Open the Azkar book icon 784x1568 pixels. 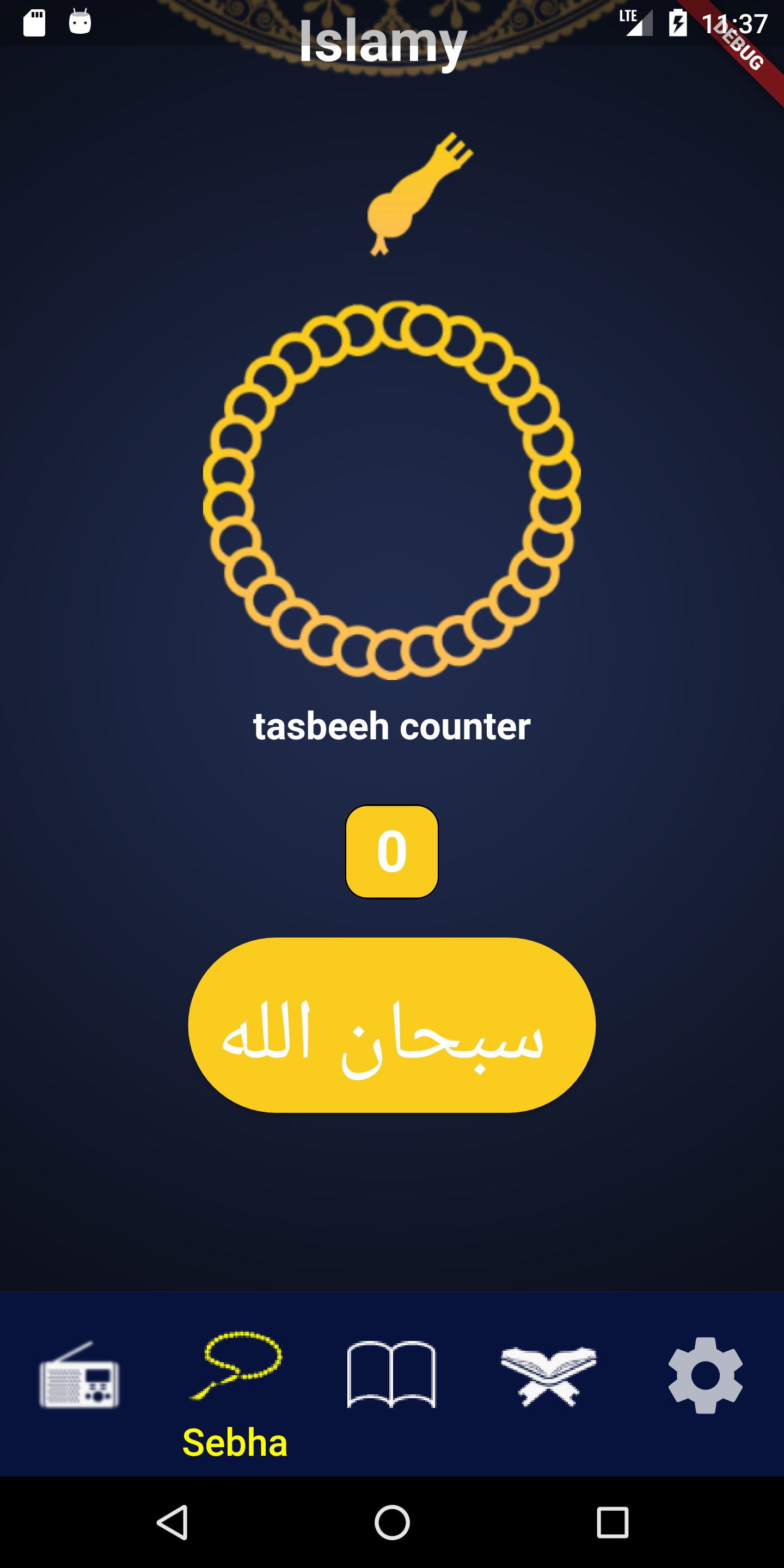392,1372
